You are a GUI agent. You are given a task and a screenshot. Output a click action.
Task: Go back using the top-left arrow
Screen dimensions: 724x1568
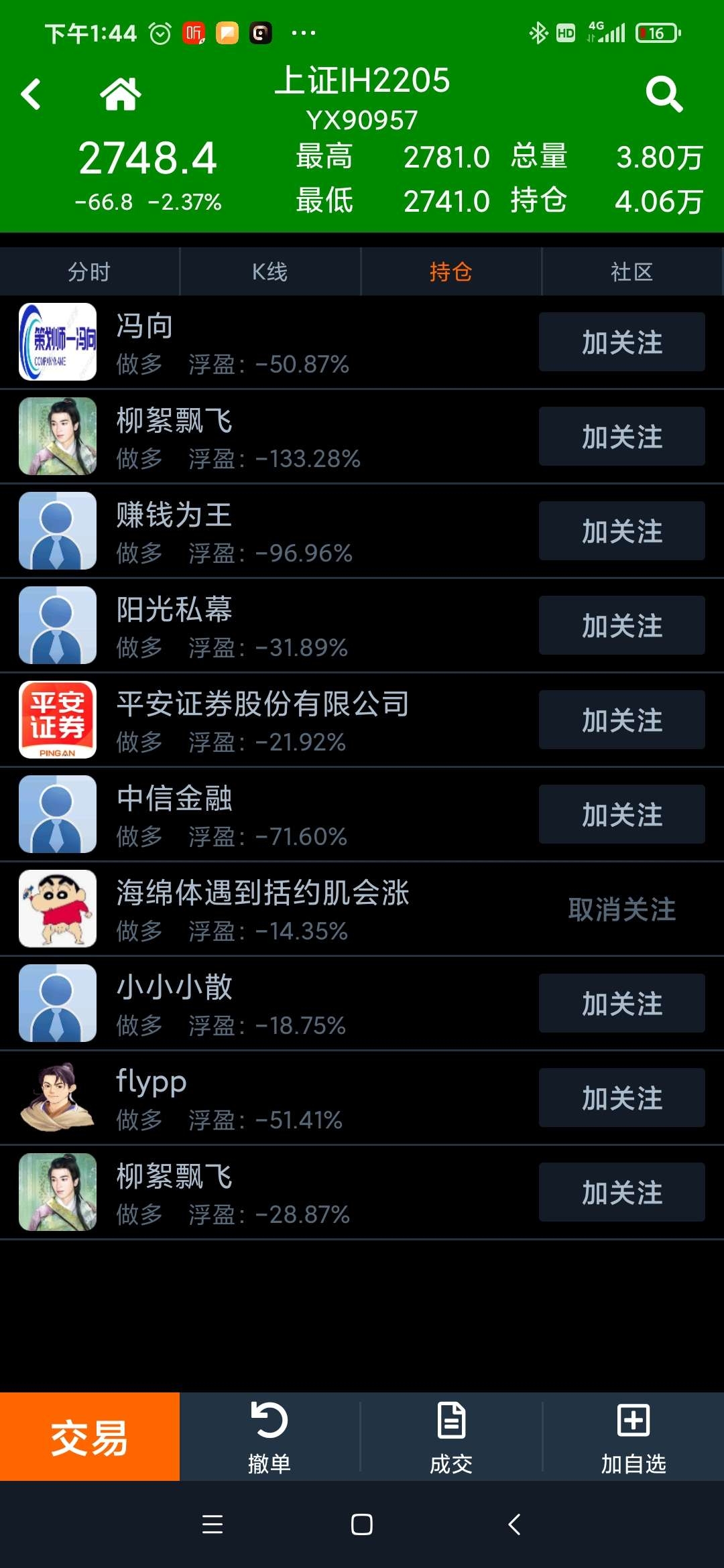click(32, 94)
